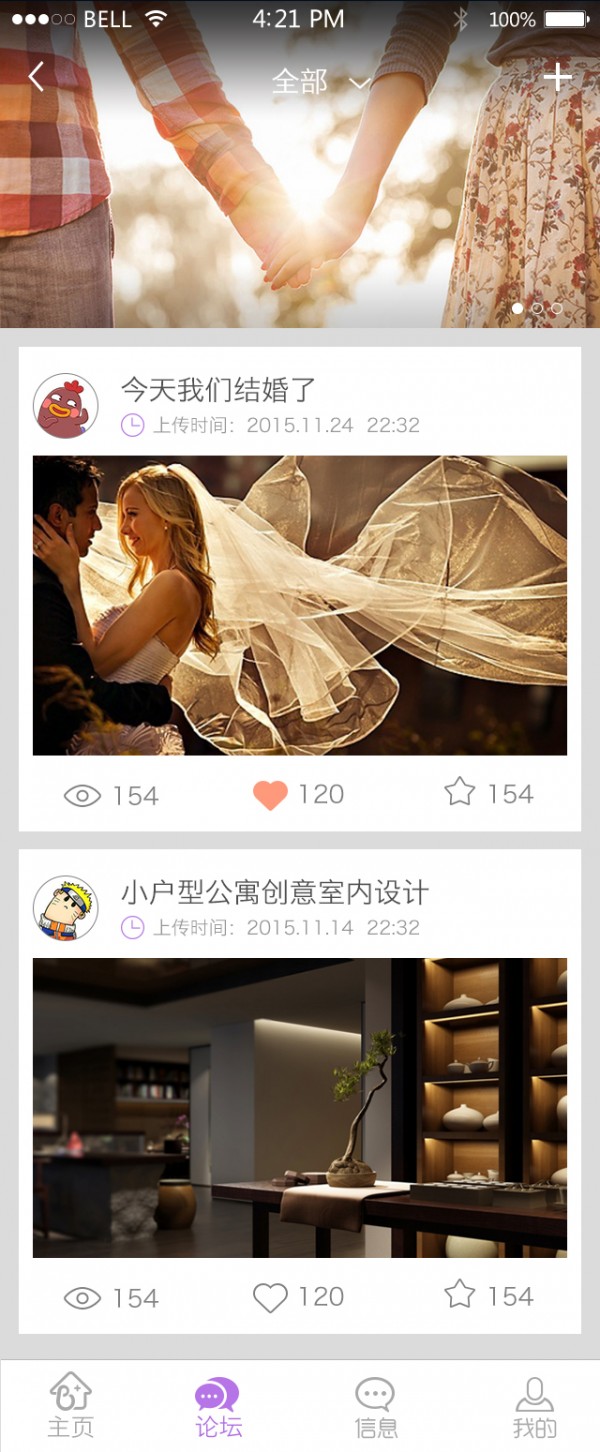The height and width of the screenshot is (1452, 600).
Task: Select the 论坛 tab
Action: click(218, 1406)
